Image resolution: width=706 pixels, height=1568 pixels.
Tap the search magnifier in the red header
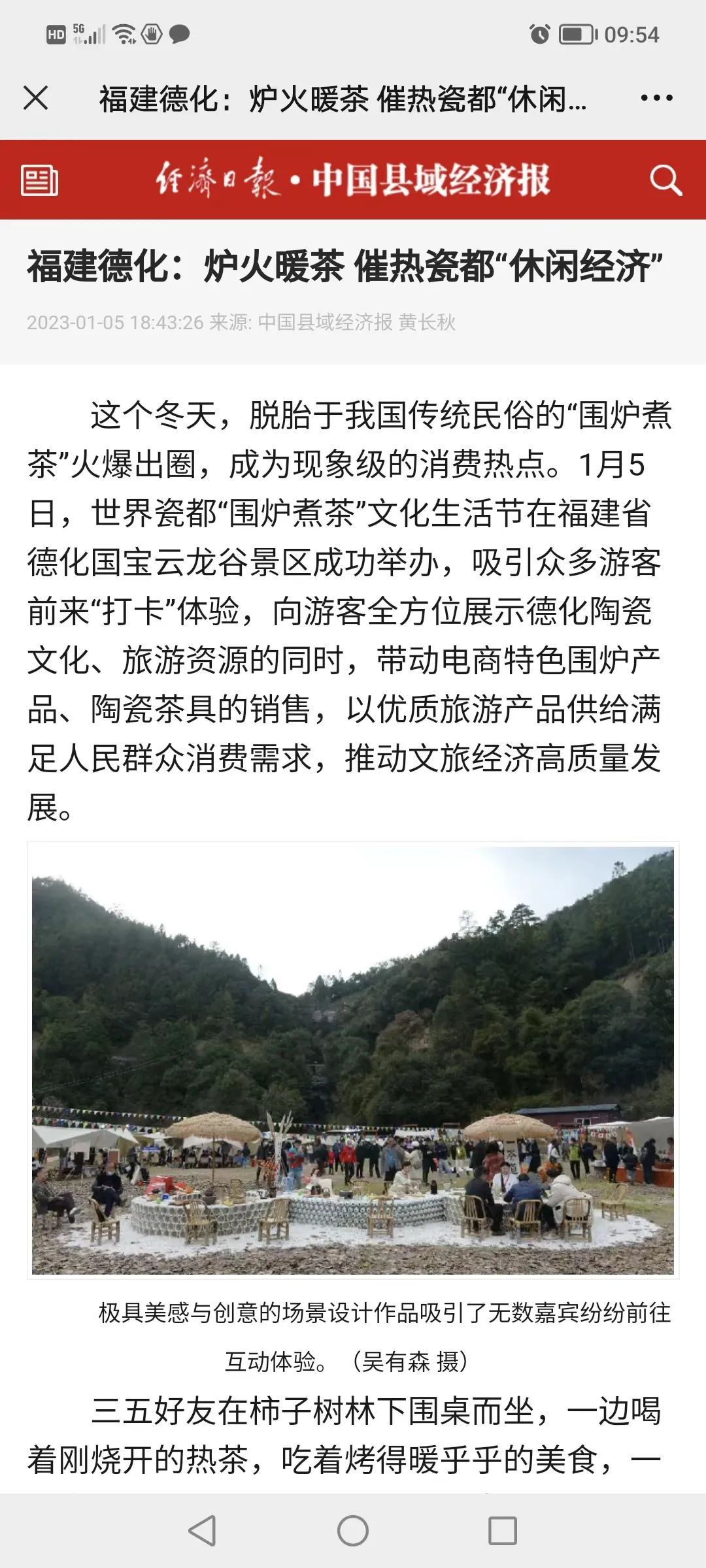coord(665,180)
